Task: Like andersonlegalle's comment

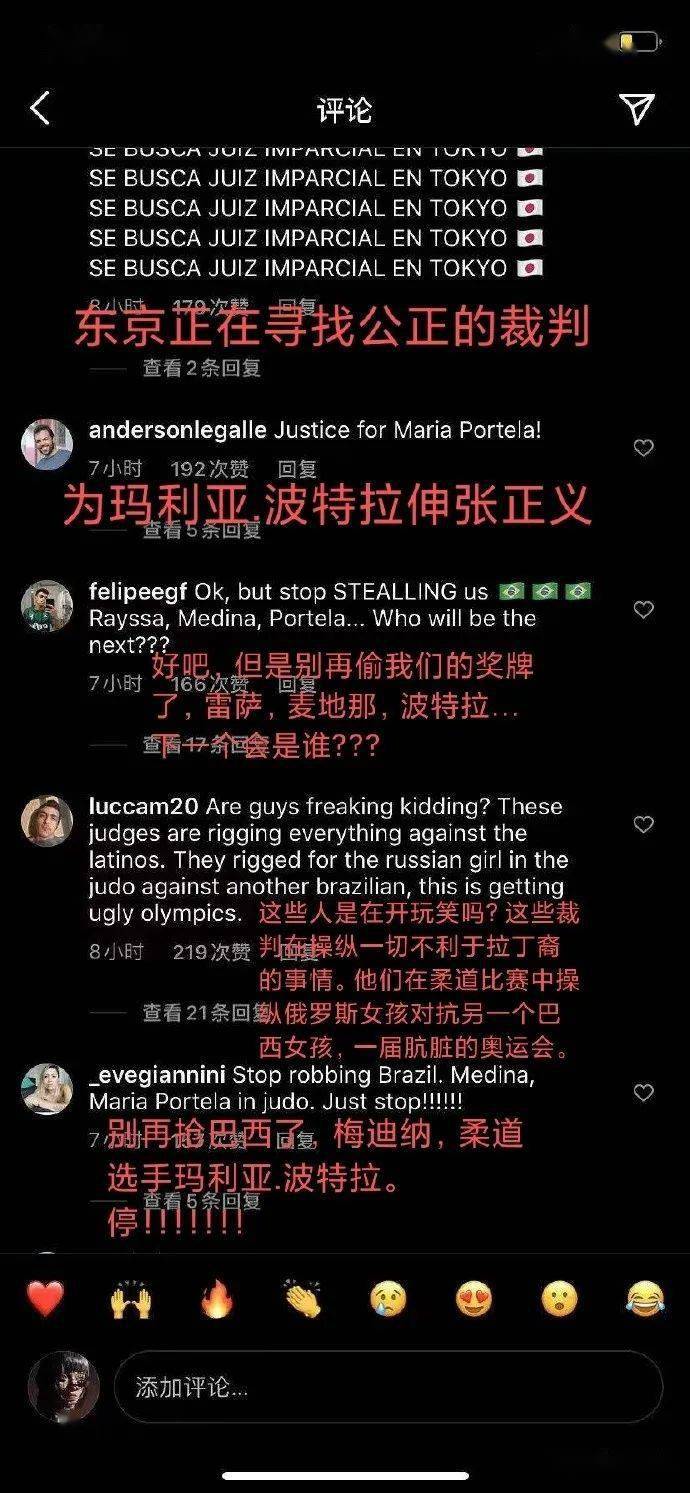Action: pyautogui.click(x=644, y=448)
